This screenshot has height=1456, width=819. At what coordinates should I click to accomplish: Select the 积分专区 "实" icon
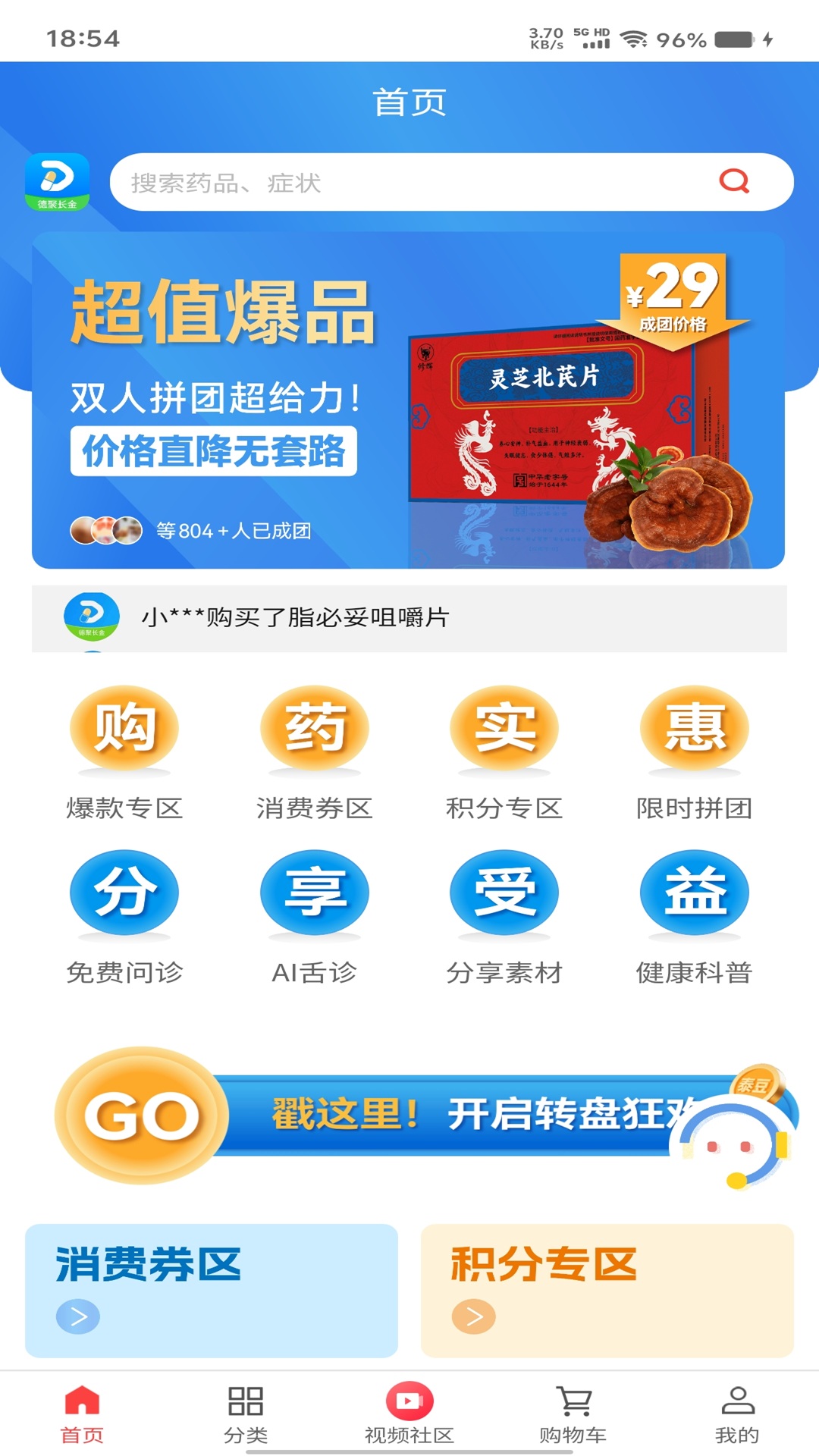tap(504, 726)
